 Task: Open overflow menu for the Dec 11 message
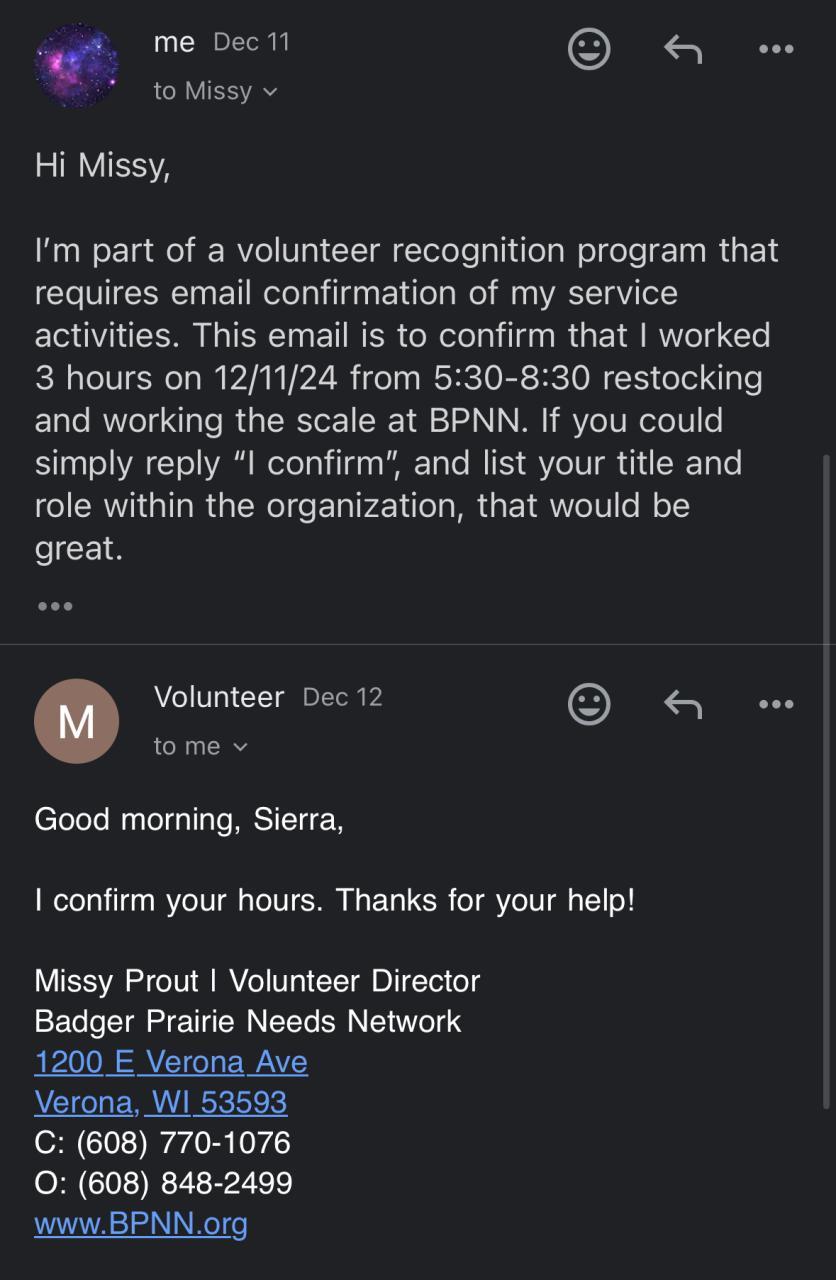(x=776, y=49)
